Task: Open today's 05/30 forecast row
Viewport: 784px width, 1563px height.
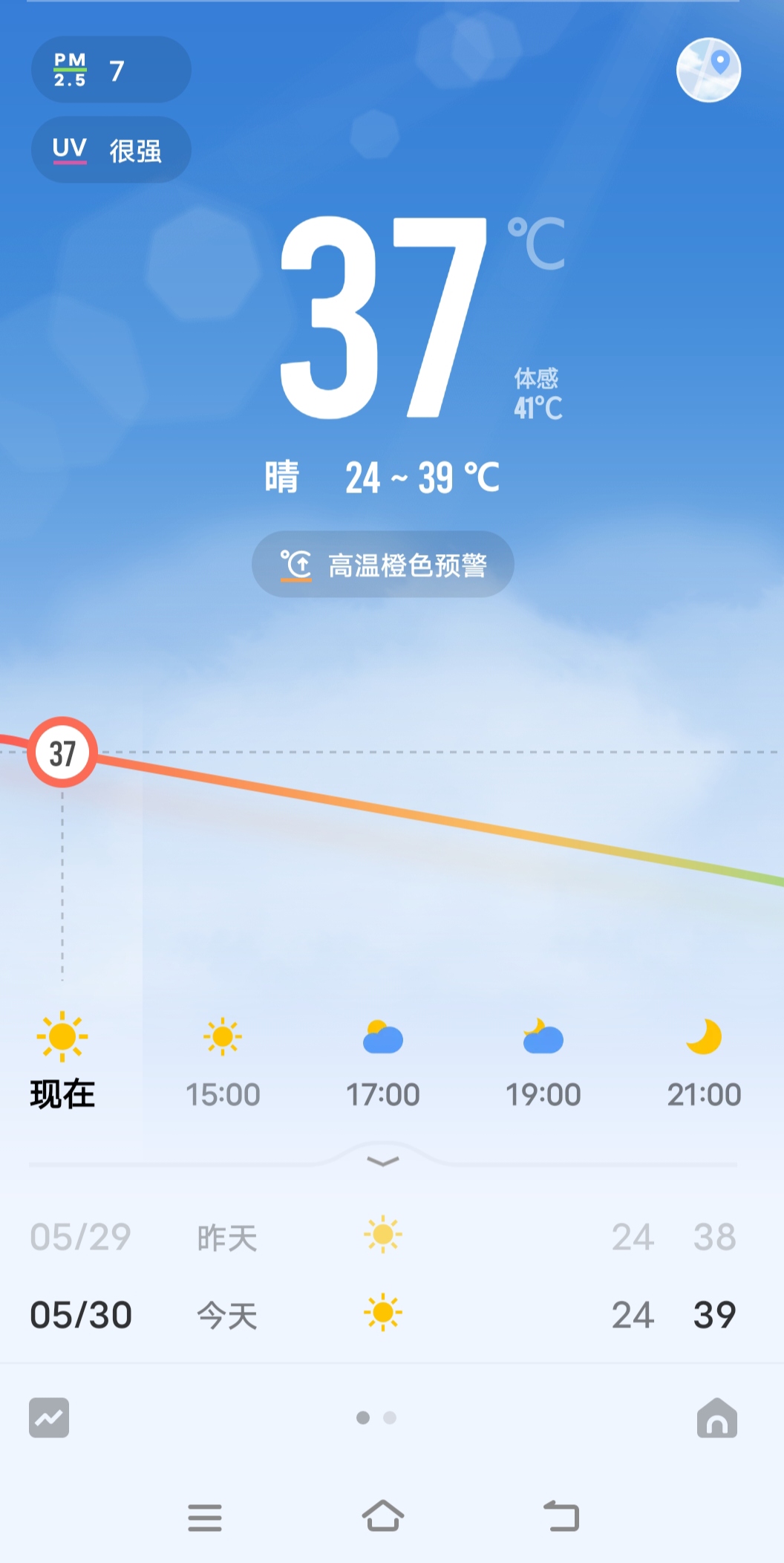Action: (383, 1314)
